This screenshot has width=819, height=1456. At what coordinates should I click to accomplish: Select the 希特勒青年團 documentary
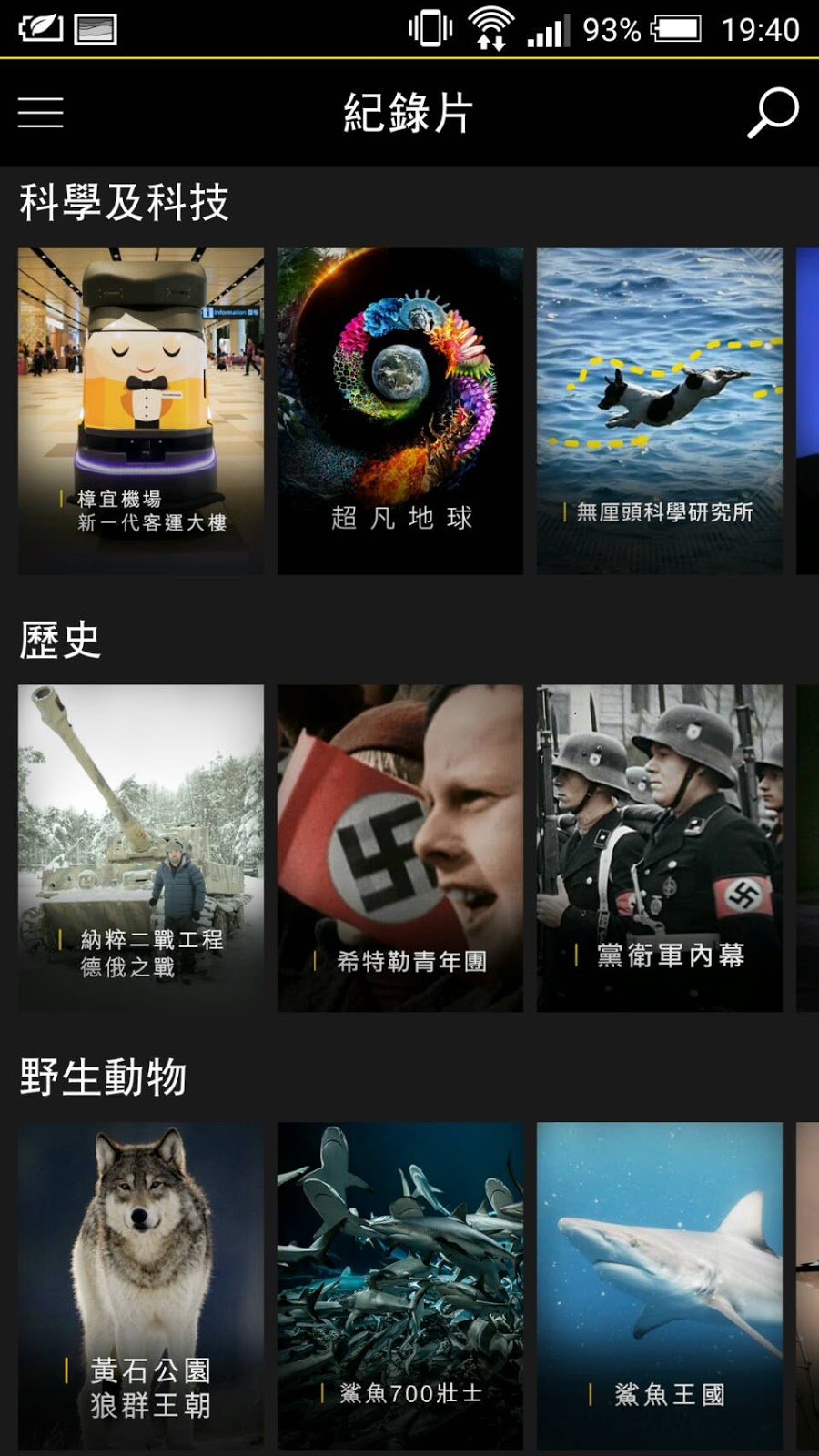(x=400, y=848)
